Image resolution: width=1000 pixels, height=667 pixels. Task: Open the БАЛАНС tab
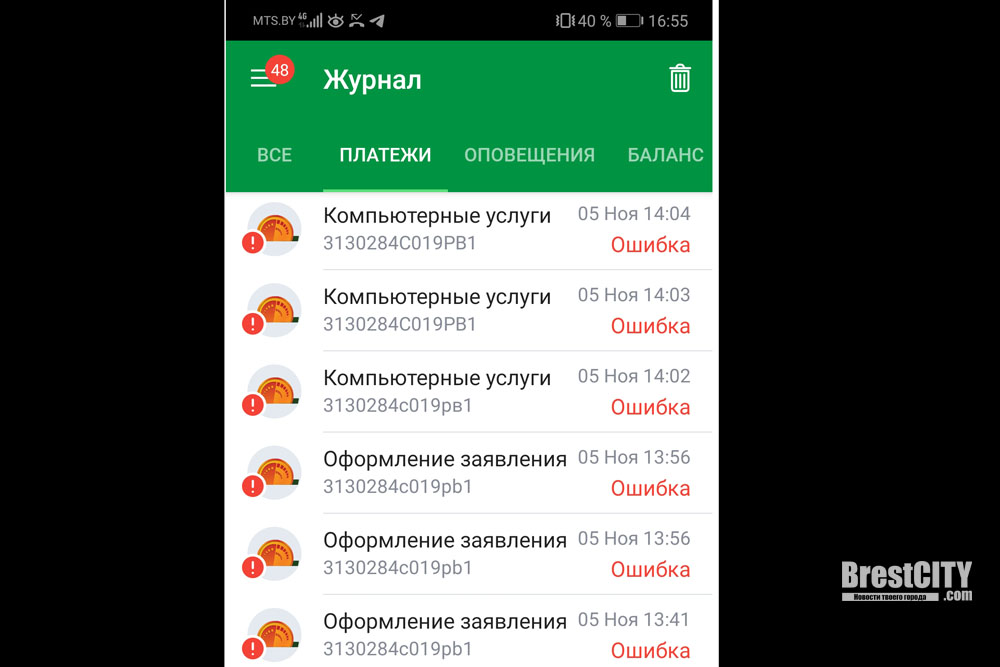pos(665,155)
